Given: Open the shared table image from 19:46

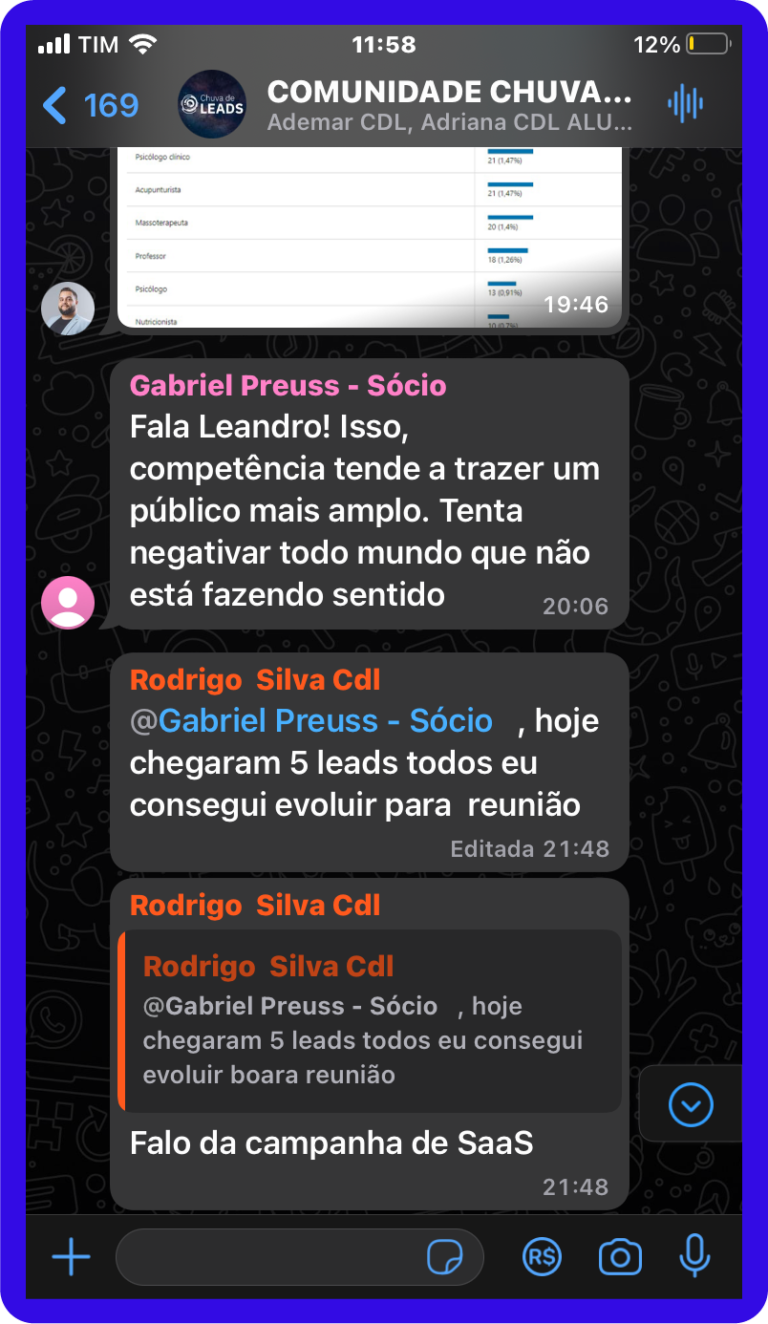Looking at the screenshot, I should (370, 238).
